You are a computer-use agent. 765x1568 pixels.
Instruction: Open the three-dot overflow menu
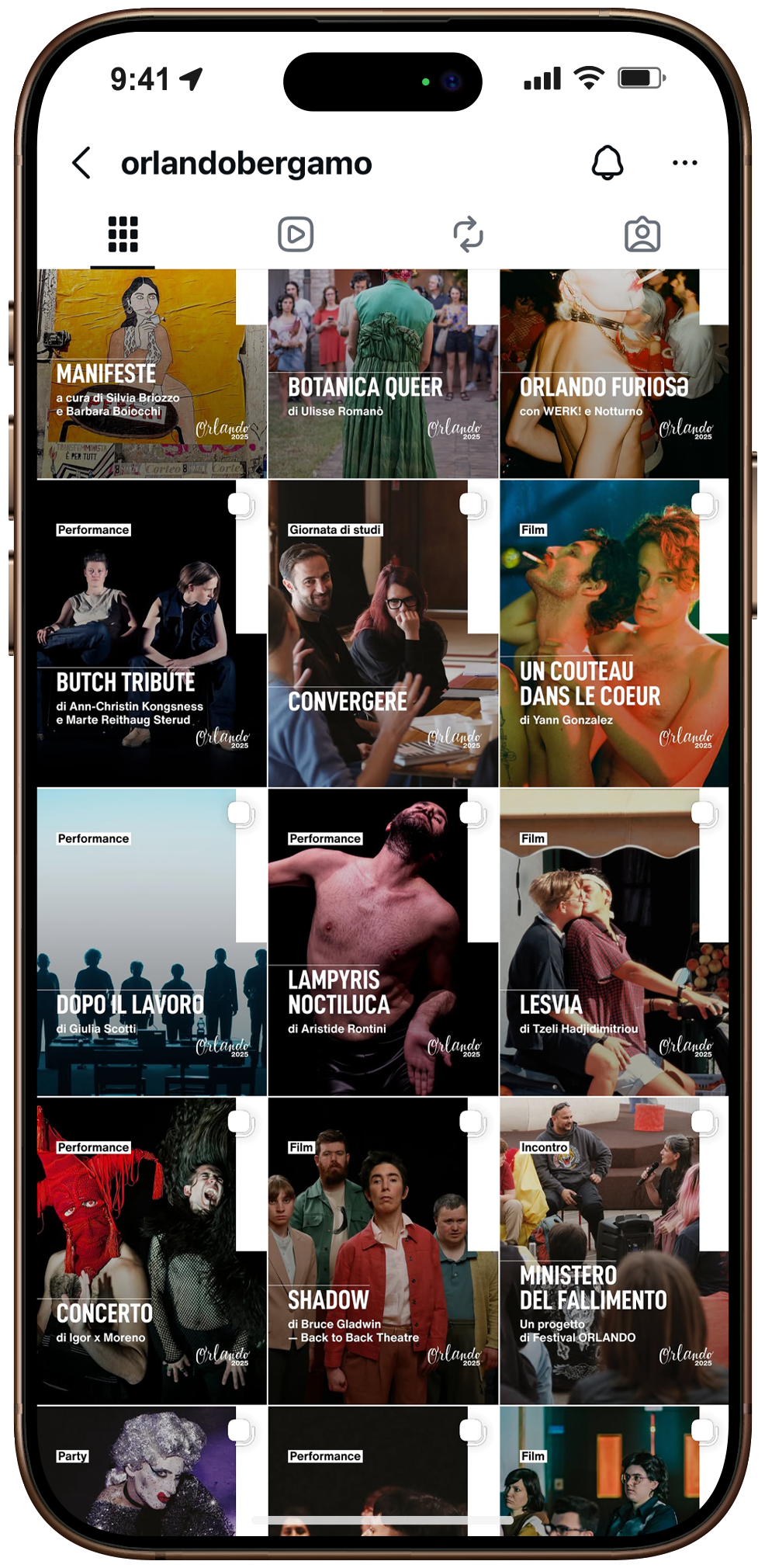[684, 163]
